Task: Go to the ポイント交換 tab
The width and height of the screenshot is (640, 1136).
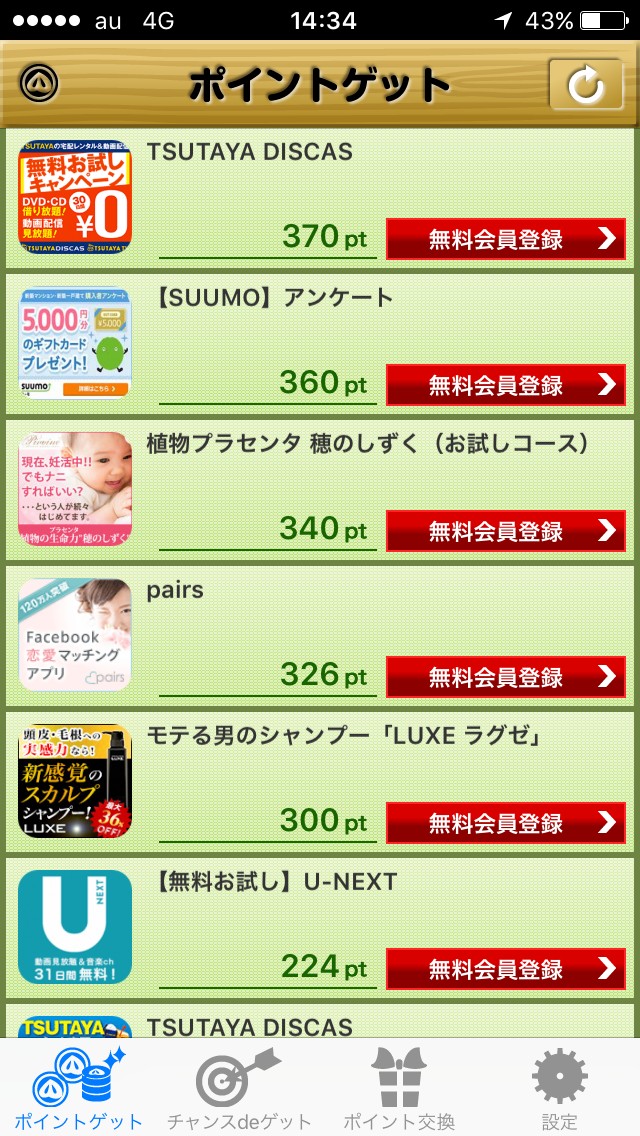Action: 399,1087
